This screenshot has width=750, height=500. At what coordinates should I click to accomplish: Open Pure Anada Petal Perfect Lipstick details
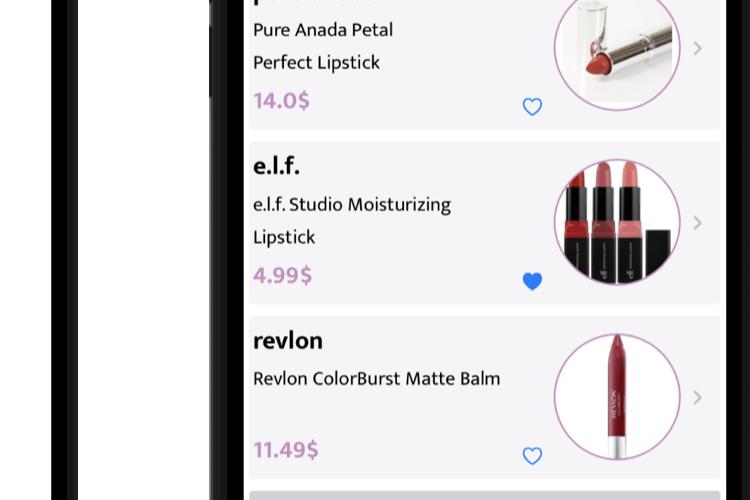pyautogui.click(x=697, y=48)
